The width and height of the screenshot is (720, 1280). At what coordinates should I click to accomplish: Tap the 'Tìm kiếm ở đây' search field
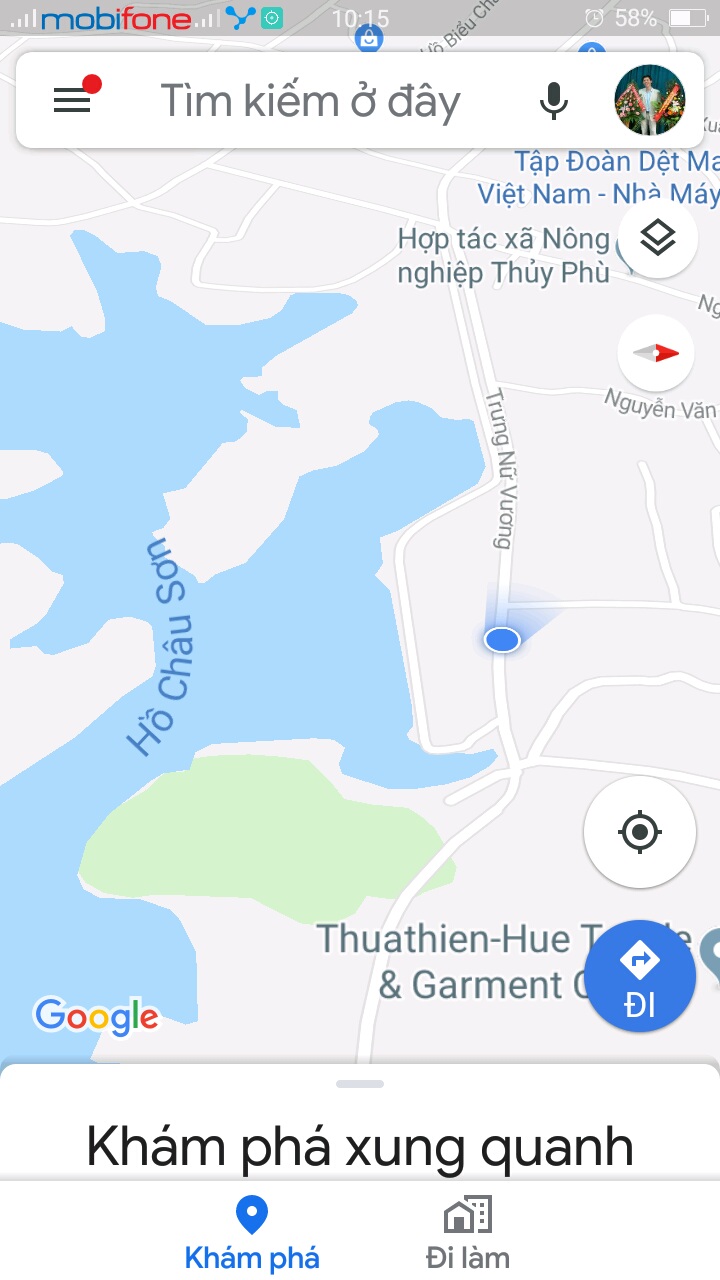pyautogui.click(x=310, y=102)
